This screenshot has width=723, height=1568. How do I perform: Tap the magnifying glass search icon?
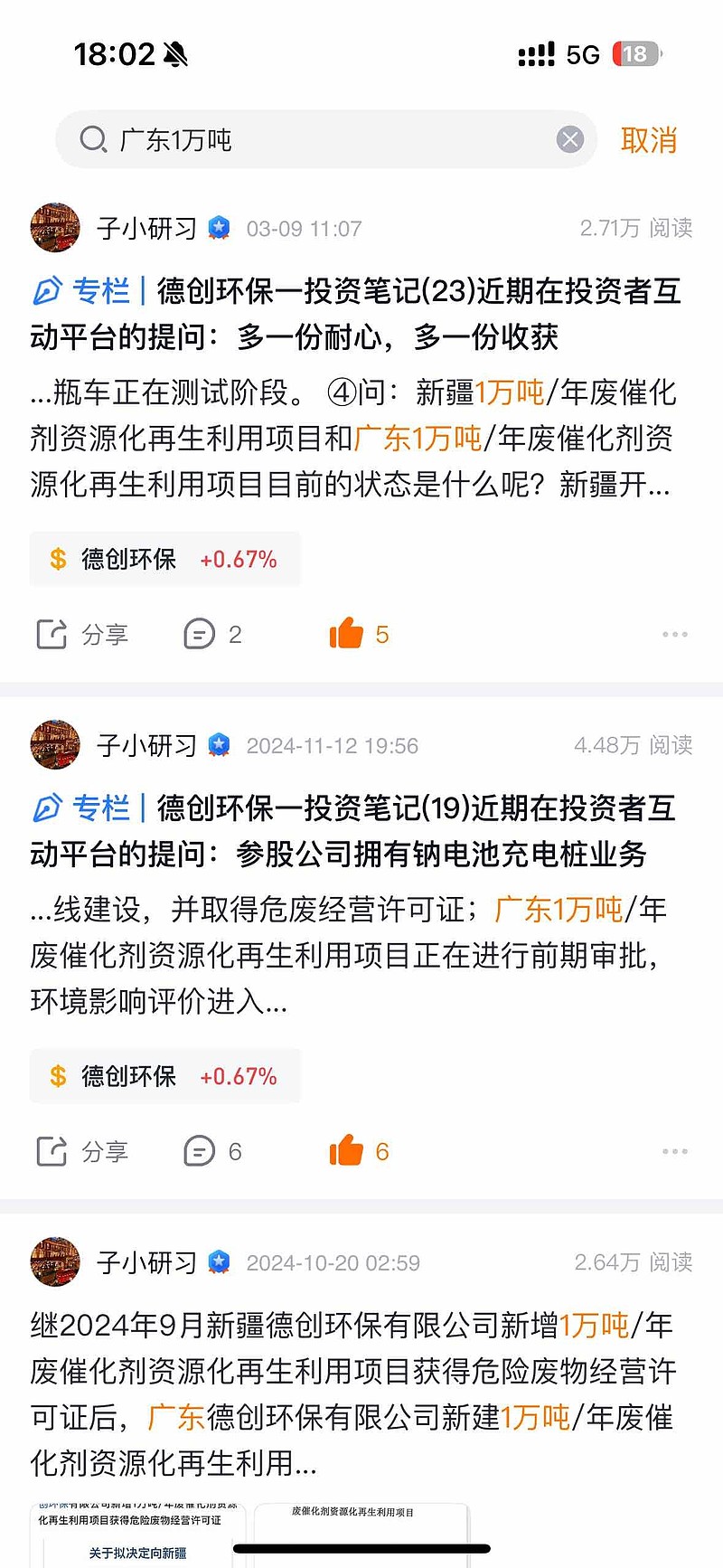point(93,139)
